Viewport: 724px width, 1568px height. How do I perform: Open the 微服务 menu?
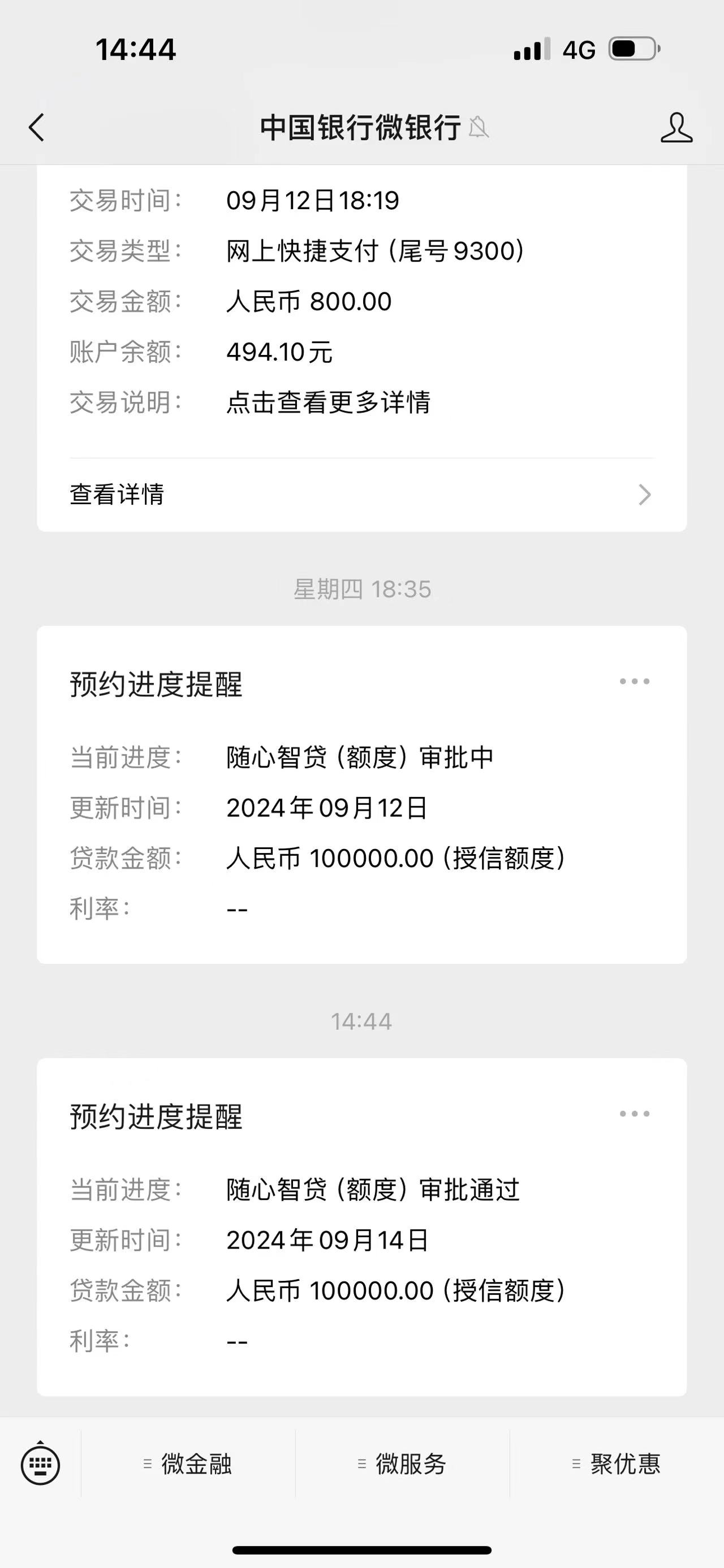pyautogui.click(x=403, y=1464)
